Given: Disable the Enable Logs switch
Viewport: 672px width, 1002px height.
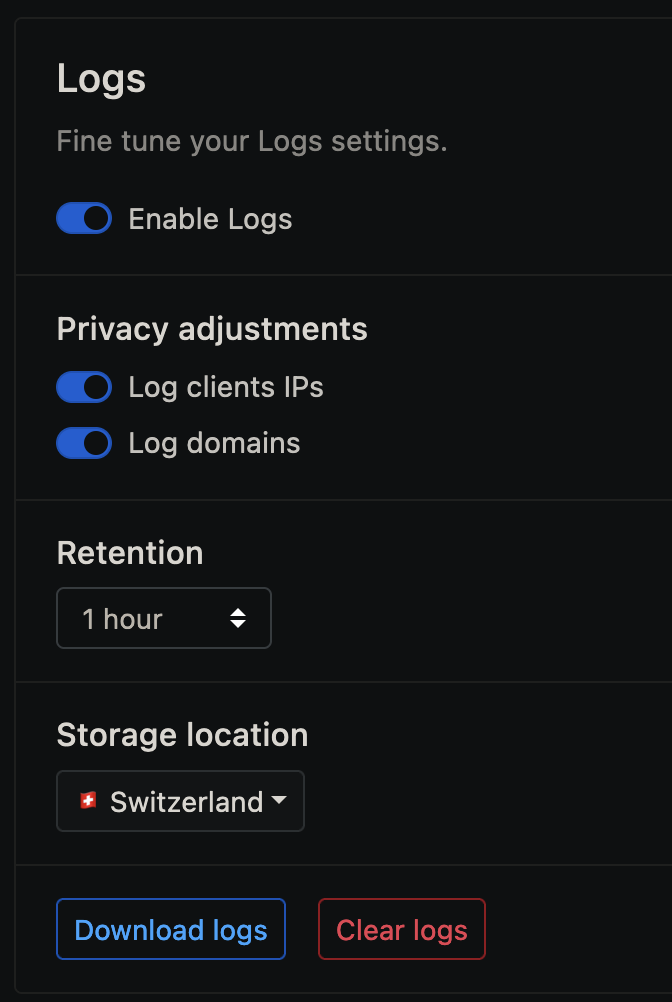Looking at the screenshot, I should [x=84, y=219].
